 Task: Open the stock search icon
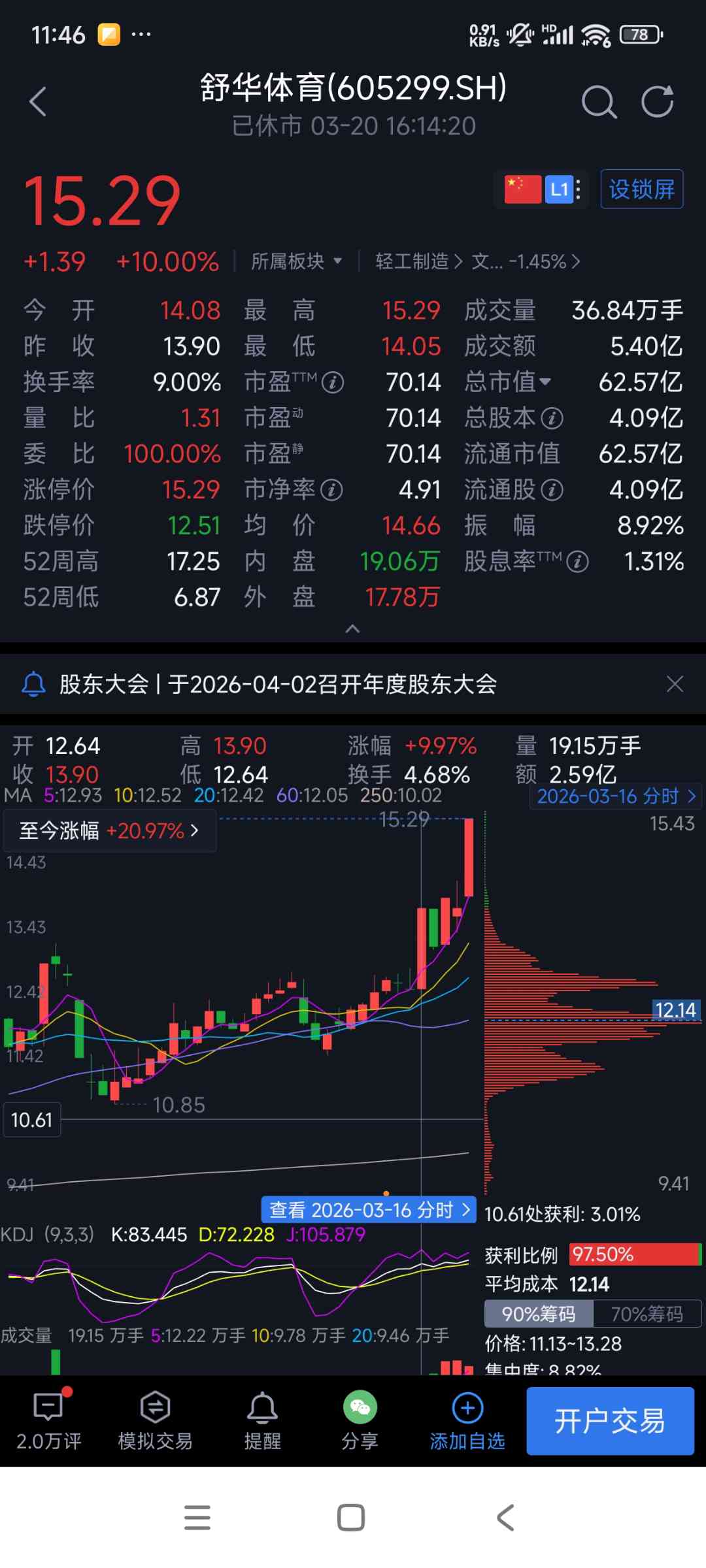pos(599,102)
